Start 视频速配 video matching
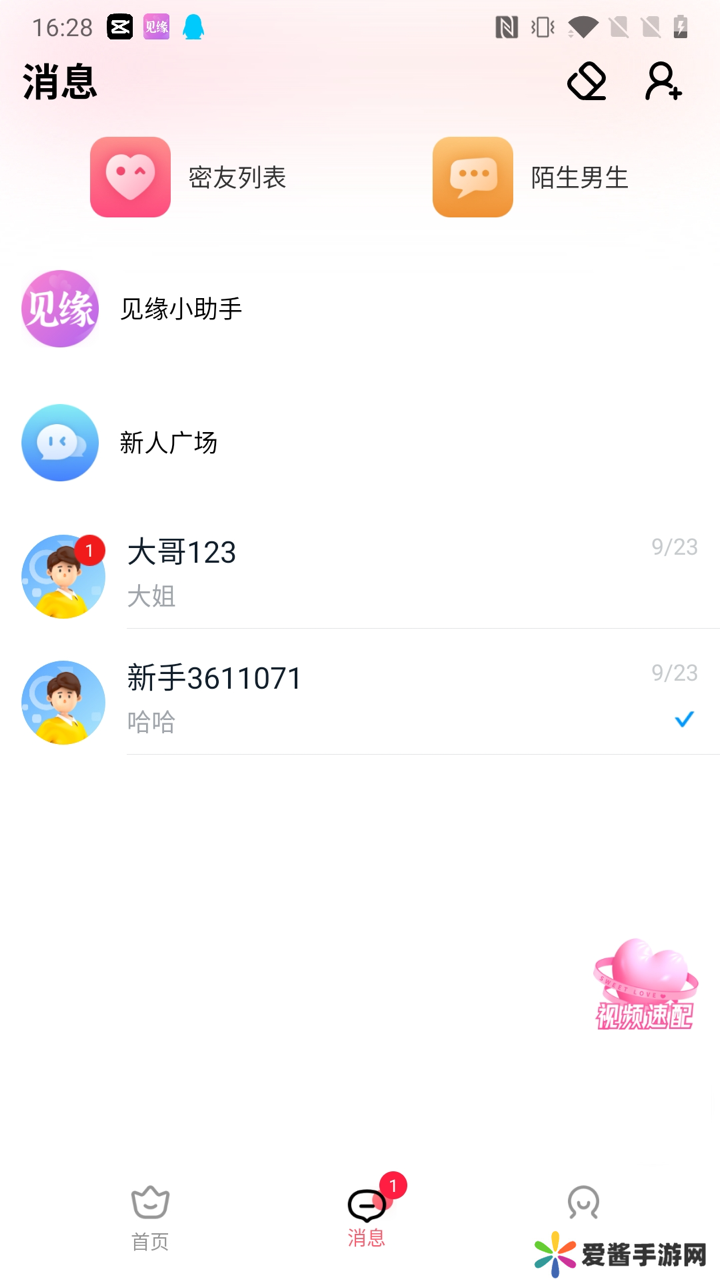The width and height of the screenshot is (720, 1280). coord(645,984)
